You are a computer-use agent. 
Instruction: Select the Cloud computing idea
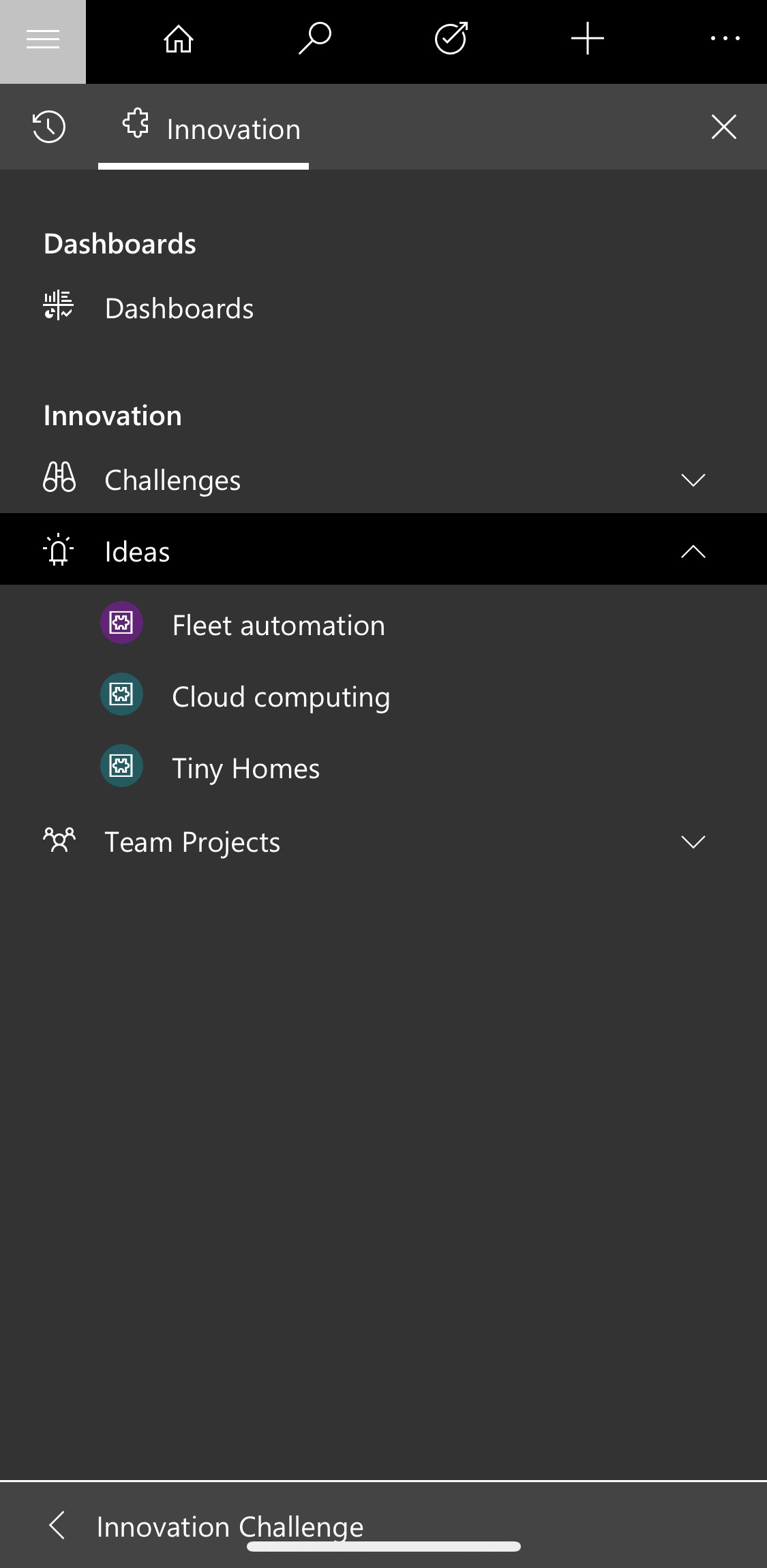click(280, 696)
